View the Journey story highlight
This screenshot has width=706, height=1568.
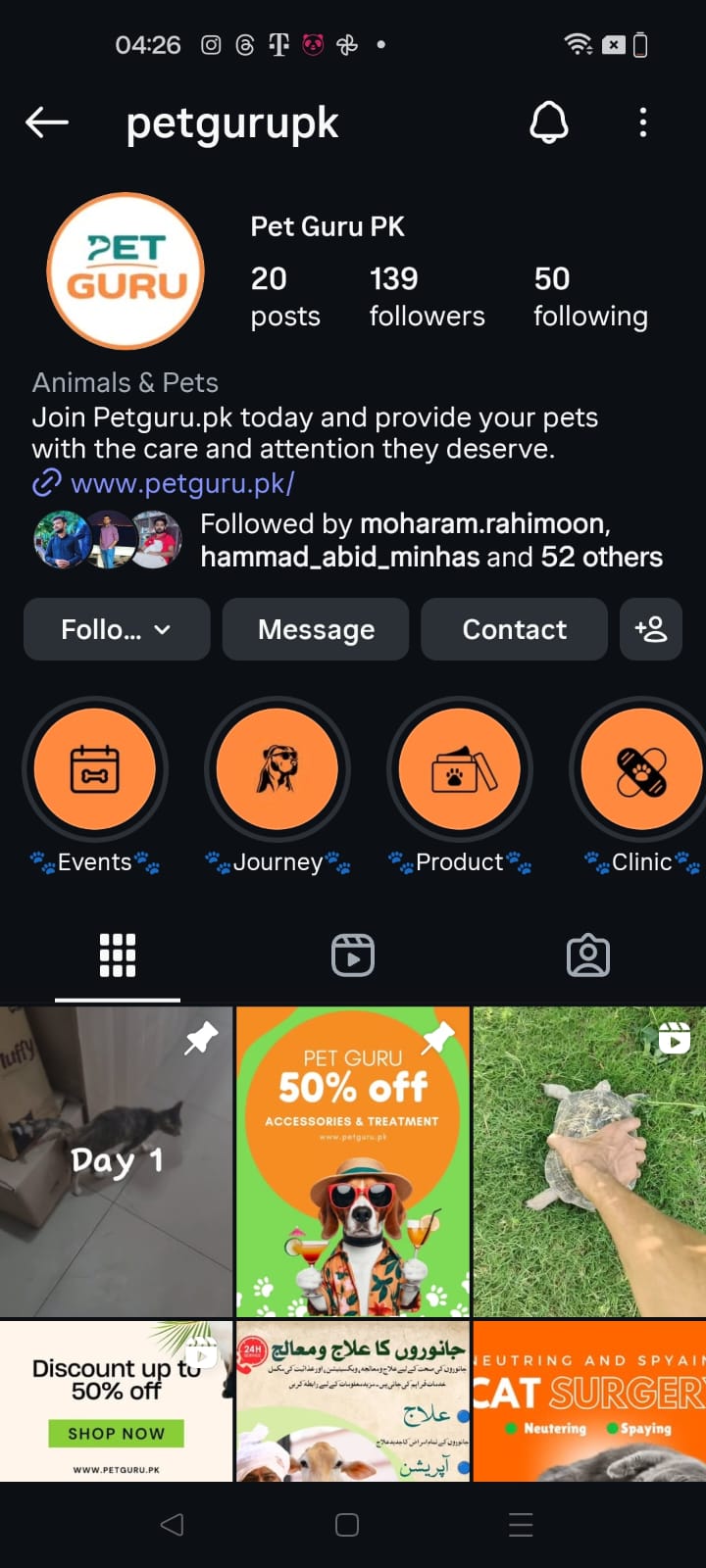coord(277,770)
